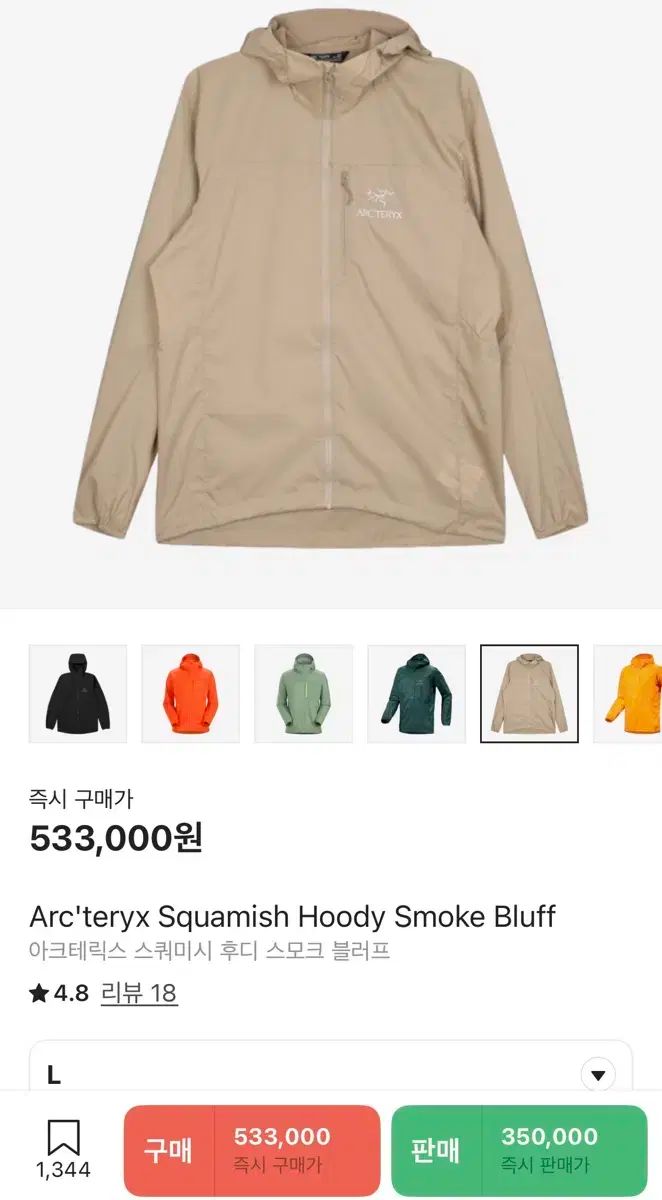
Task: Select the beige Smoke Bluff thumbnail
Action: [x=530, y=693]
